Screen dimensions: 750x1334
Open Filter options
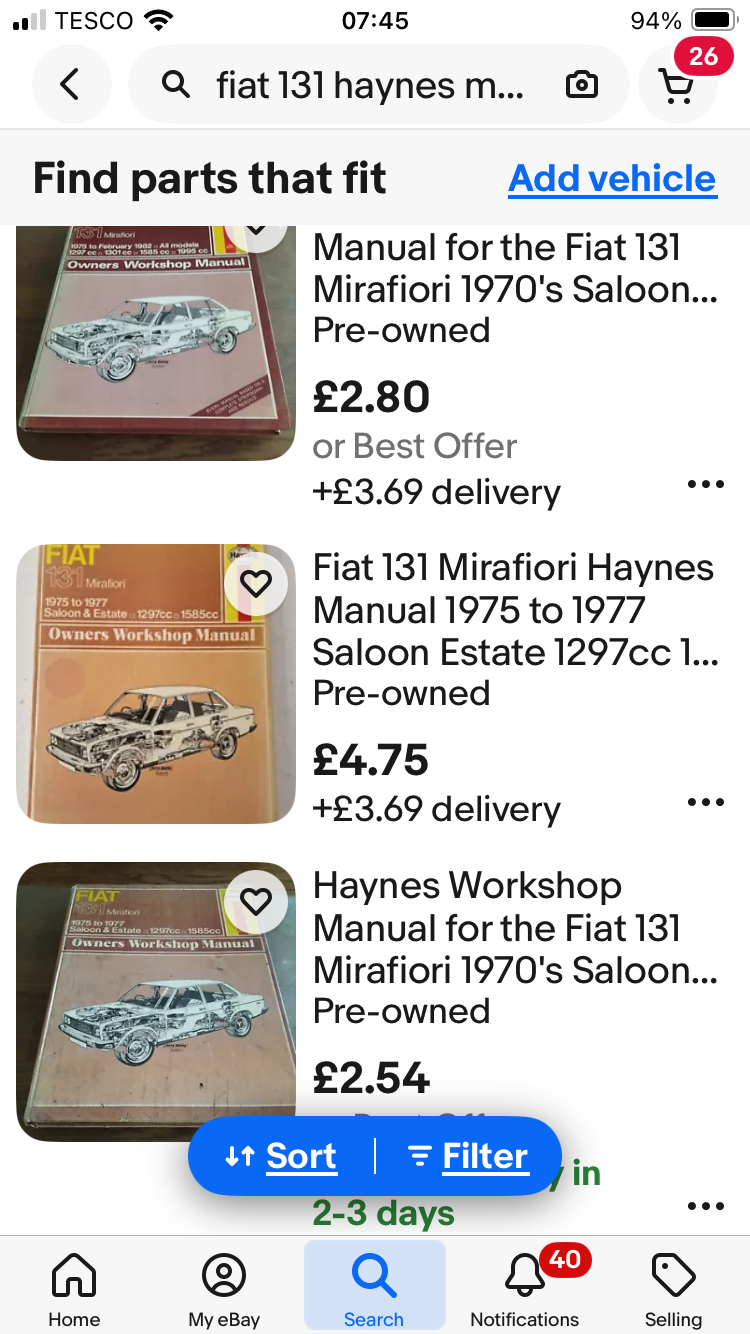[x=468, y=1156]
